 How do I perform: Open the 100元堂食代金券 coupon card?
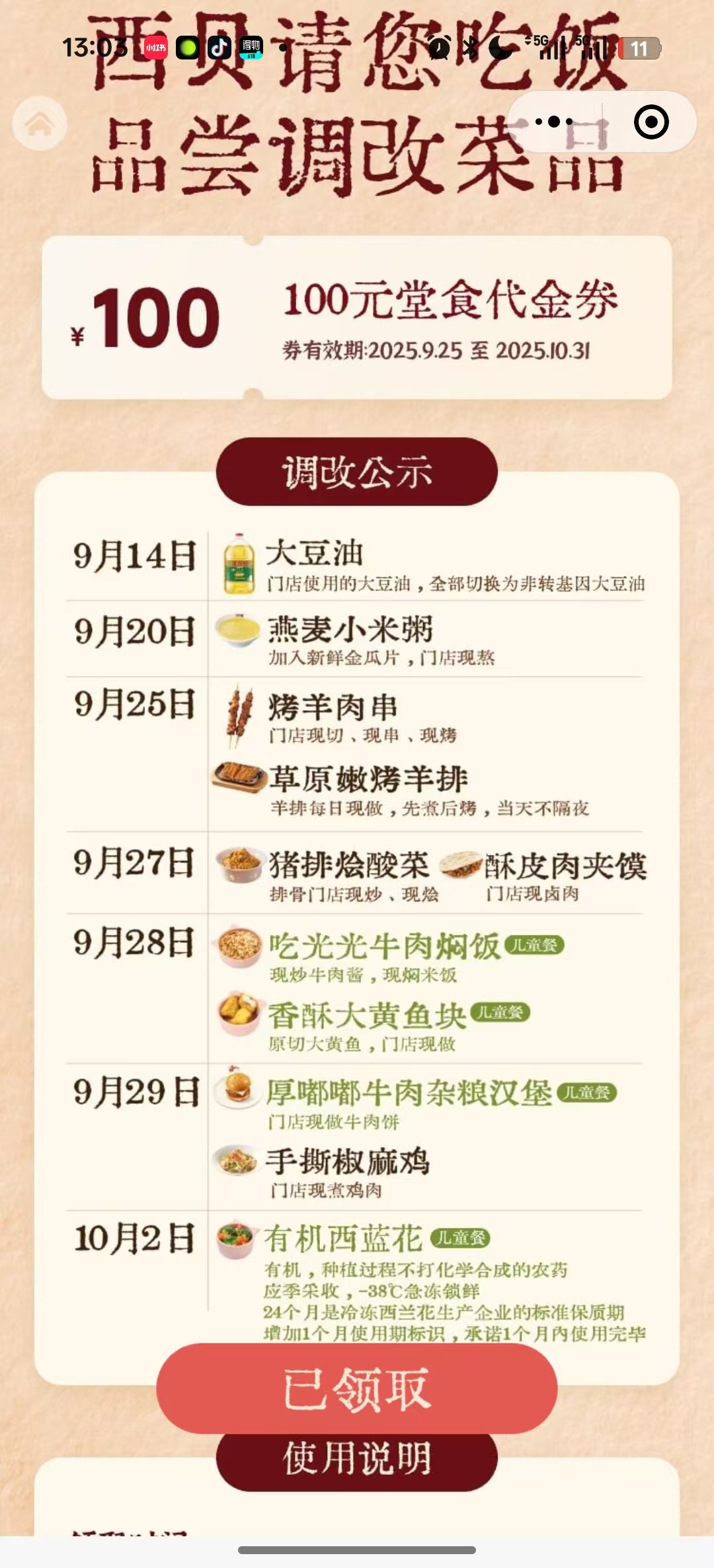[356, 318]
